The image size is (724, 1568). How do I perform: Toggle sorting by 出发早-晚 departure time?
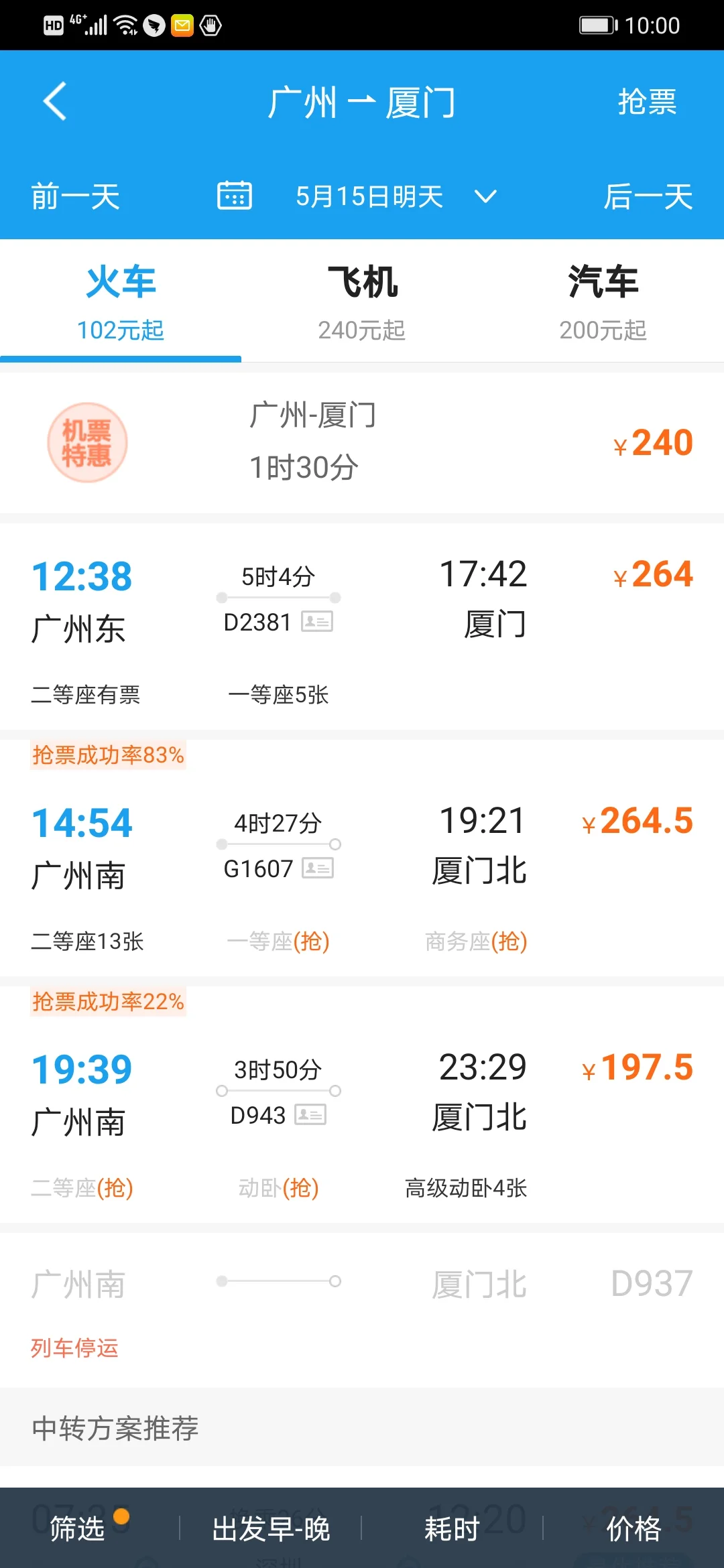(x=271, y=1529)
